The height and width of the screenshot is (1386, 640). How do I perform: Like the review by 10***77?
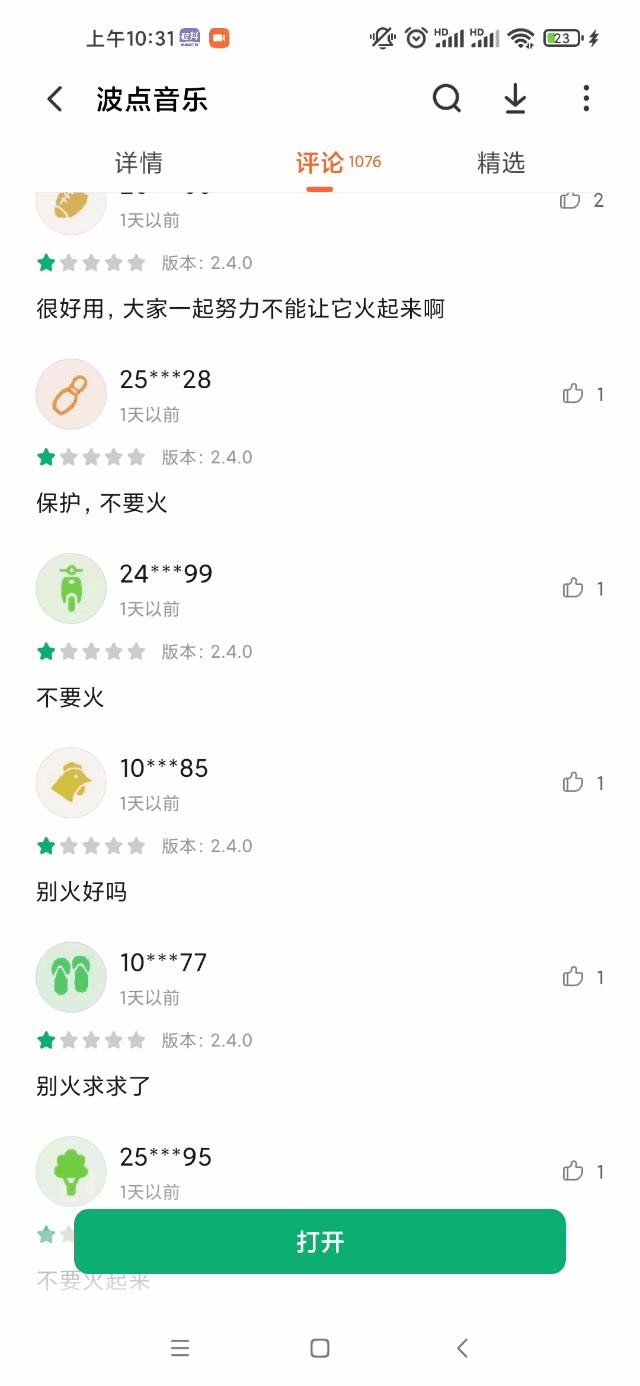[573, 977]
